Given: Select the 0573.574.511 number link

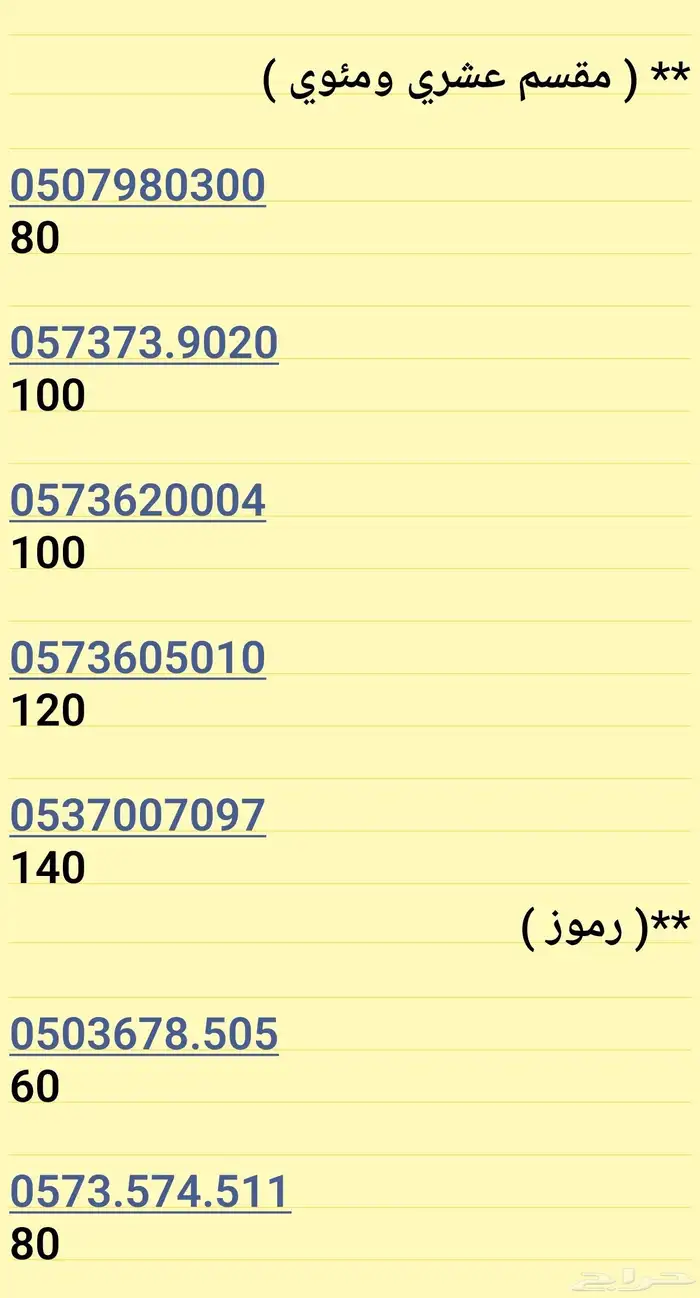Looking at the screenshot, I should point(150,1192).
